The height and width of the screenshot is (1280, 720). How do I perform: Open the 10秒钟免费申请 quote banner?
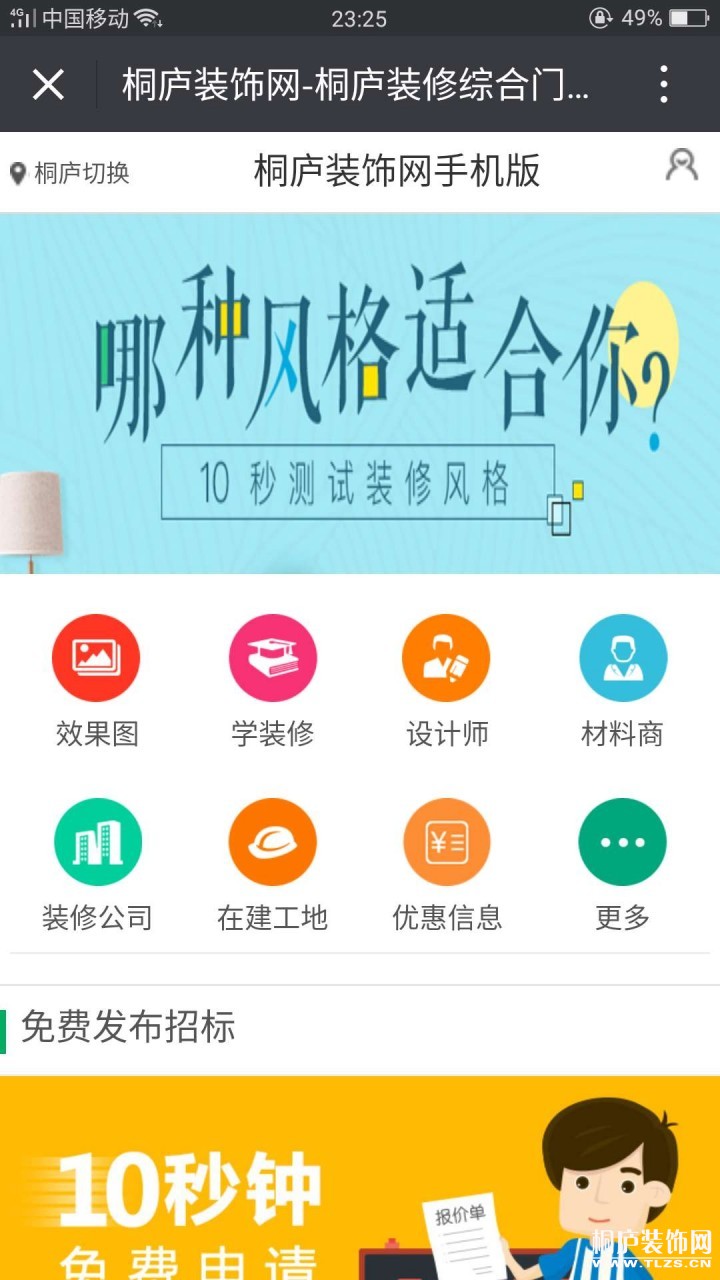point(360,1180)
